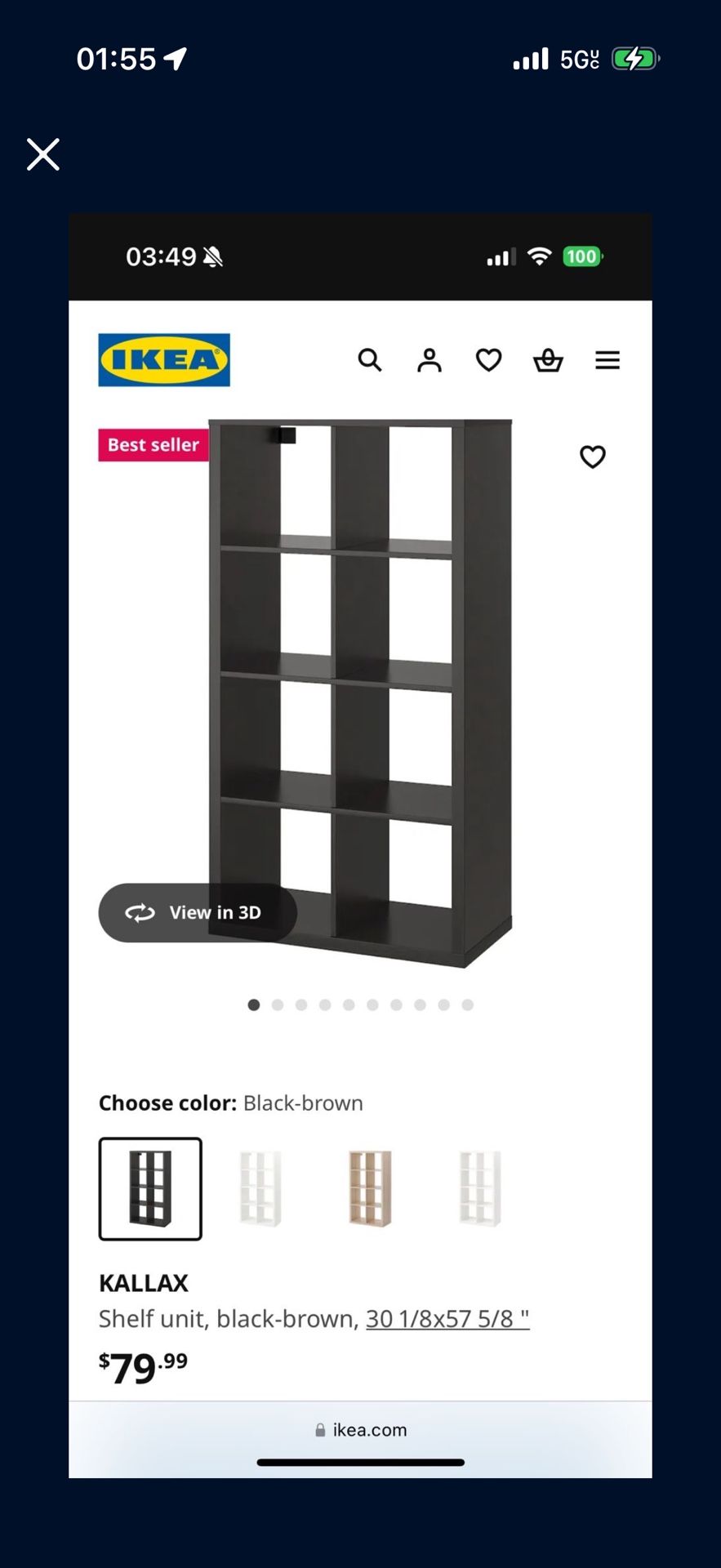Screen dimensions: 721x1568
Task: Tap the second carousel dot indicator
Action: pos(278,1004)
